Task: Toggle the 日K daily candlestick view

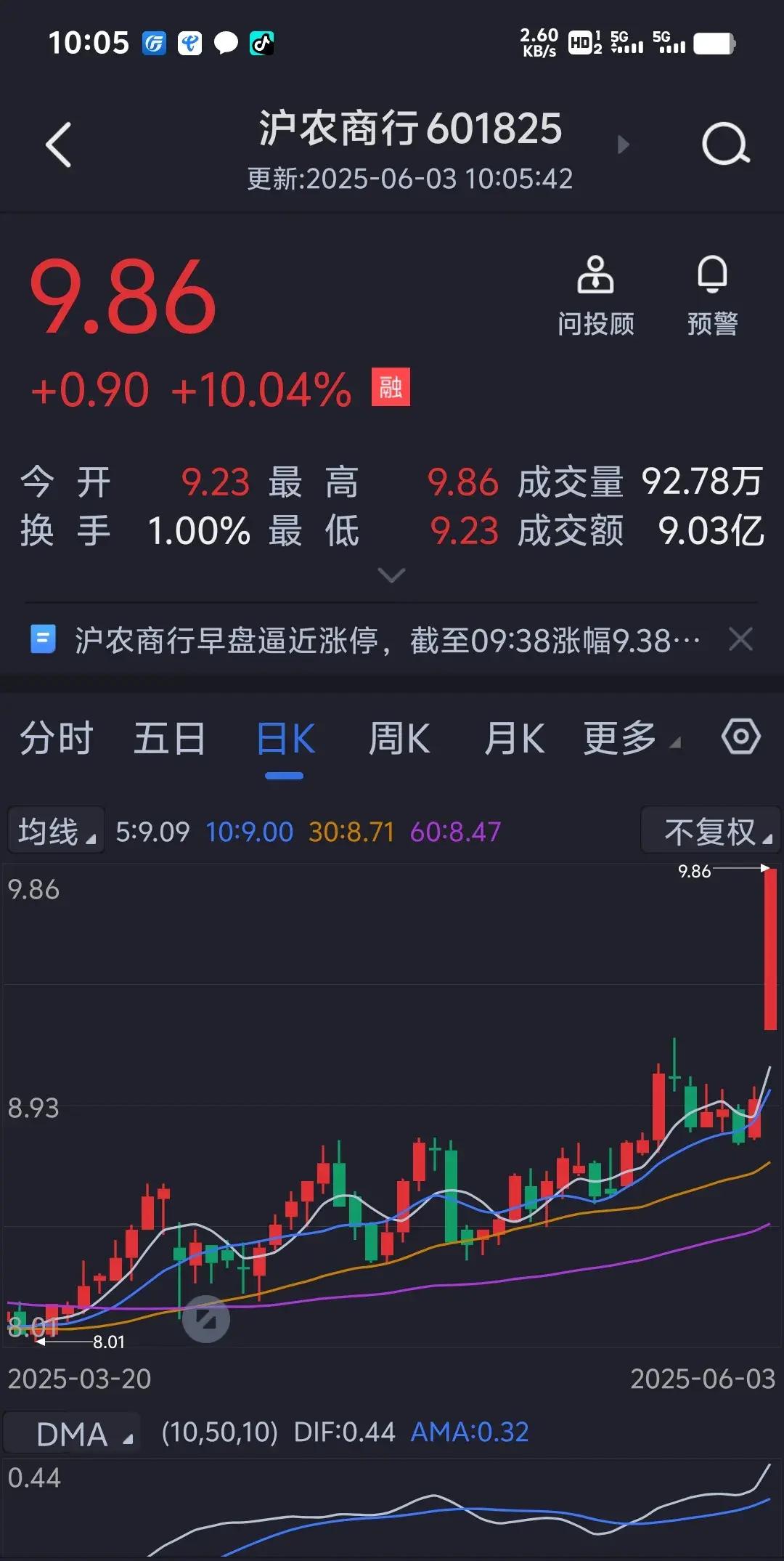Action: pyautogui.click(x=285, y=738)
